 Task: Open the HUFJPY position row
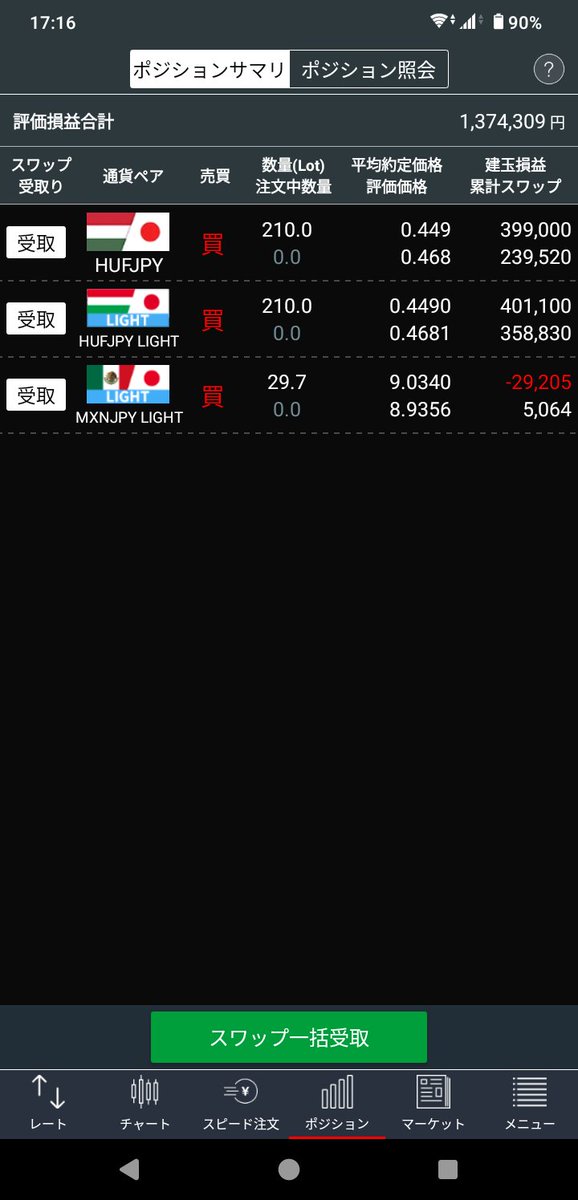click(x=289, y=243)
